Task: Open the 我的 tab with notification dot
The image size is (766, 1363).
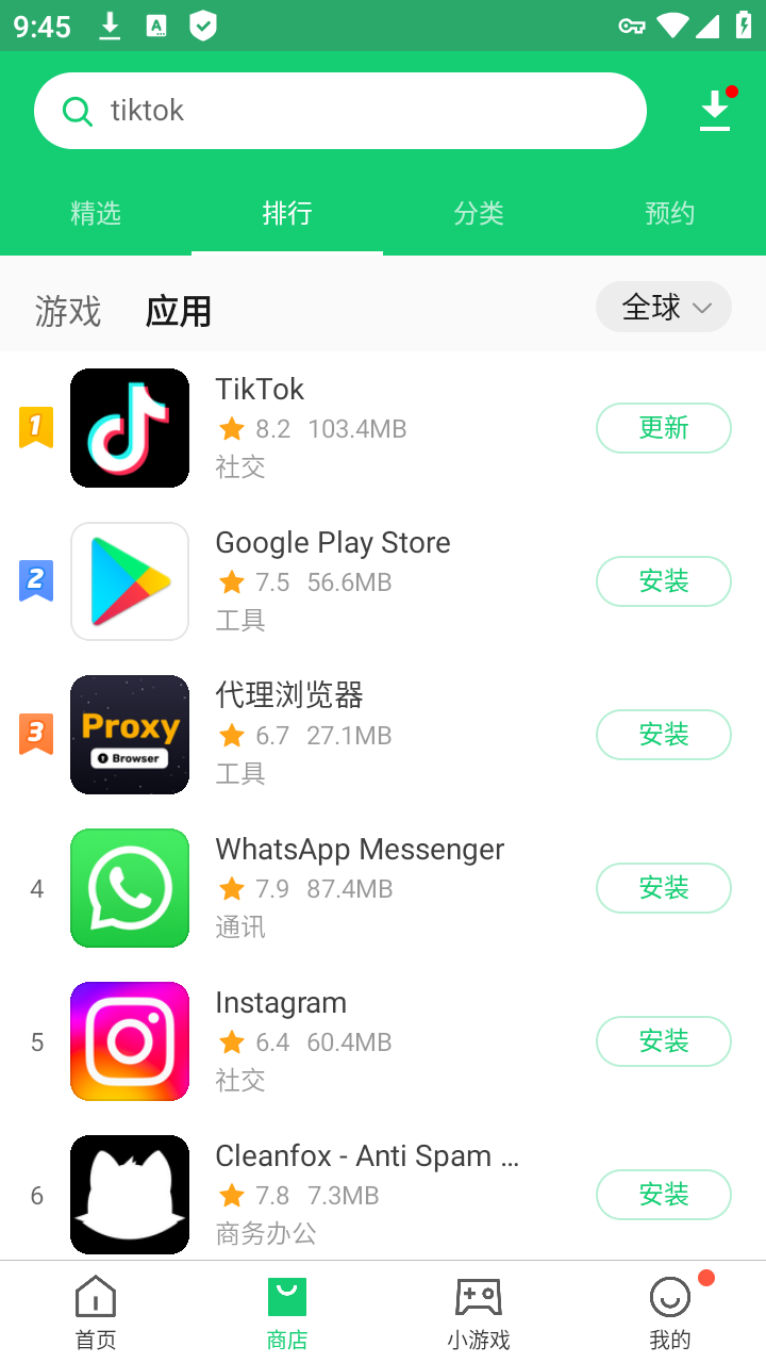Action: coord(670,1310)
